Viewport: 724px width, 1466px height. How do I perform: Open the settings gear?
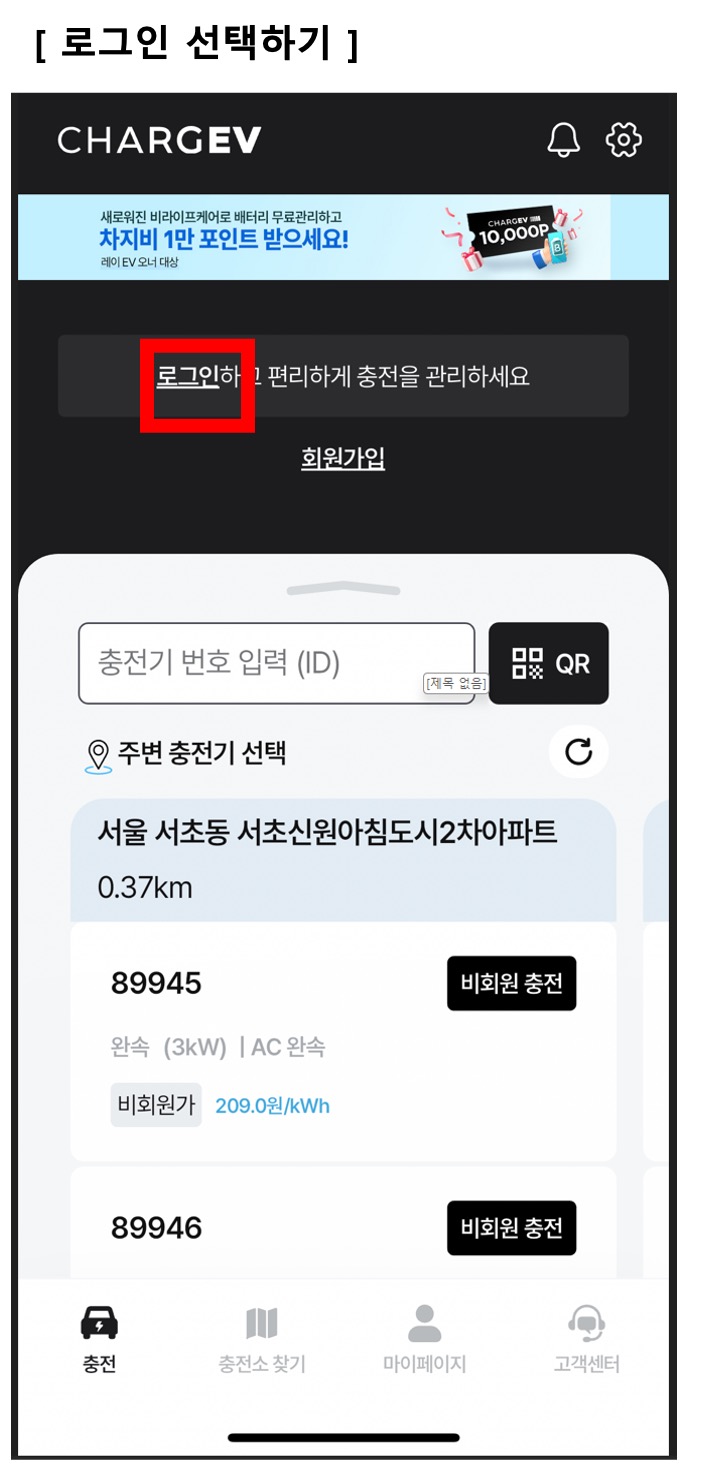pyautogui.click(x=624, y=140)
